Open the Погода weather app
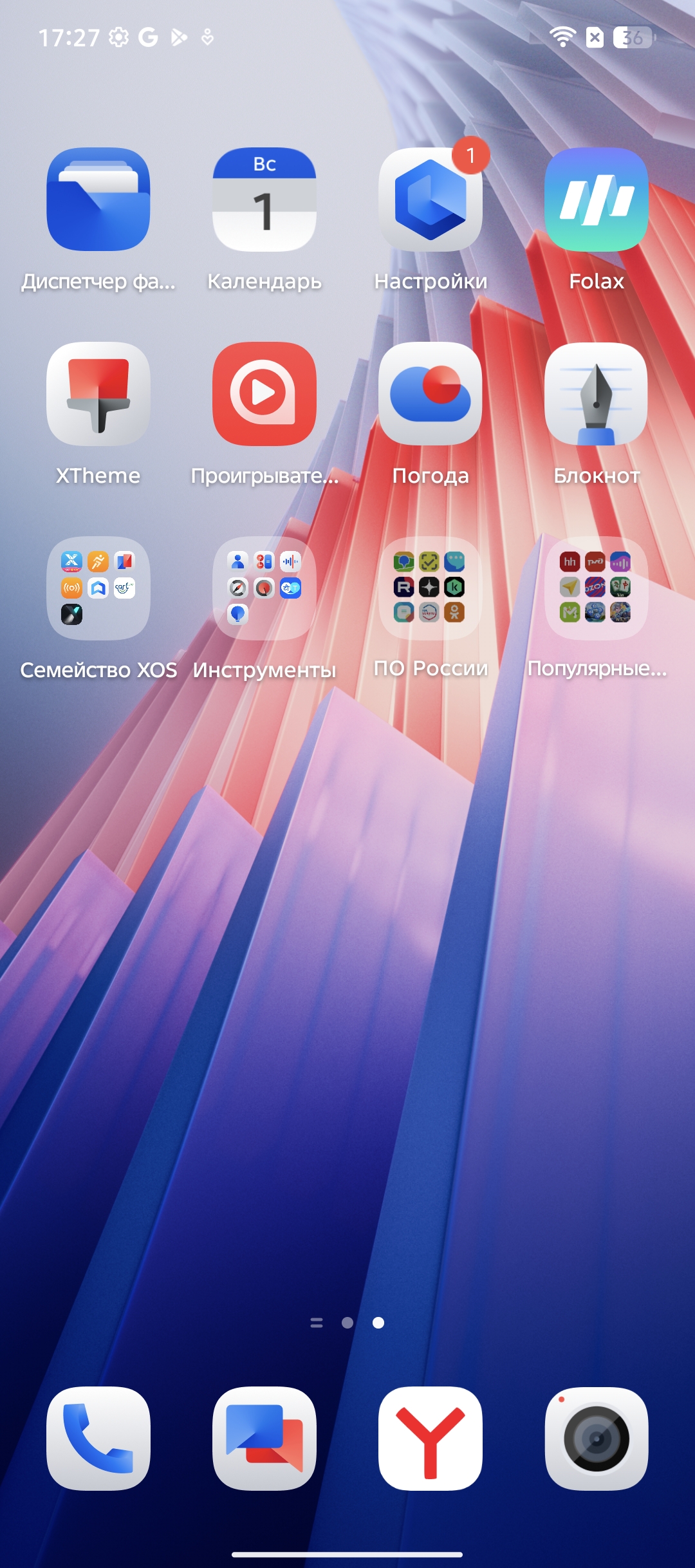The height and width of the screenshot is (1568, 695). [431, 394]
